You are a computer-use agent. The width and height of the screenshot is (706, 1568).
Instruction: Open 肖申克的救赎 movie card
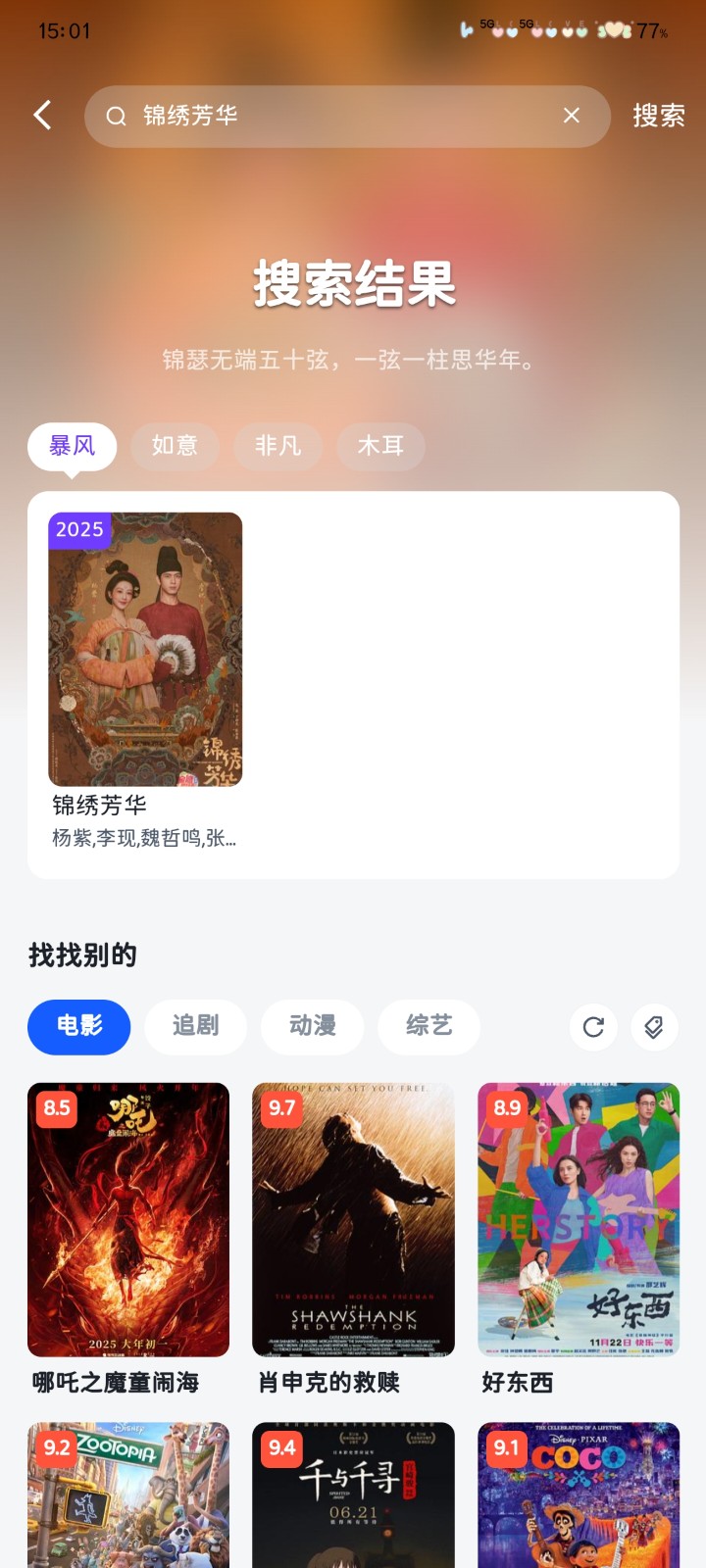point(353,1219)
